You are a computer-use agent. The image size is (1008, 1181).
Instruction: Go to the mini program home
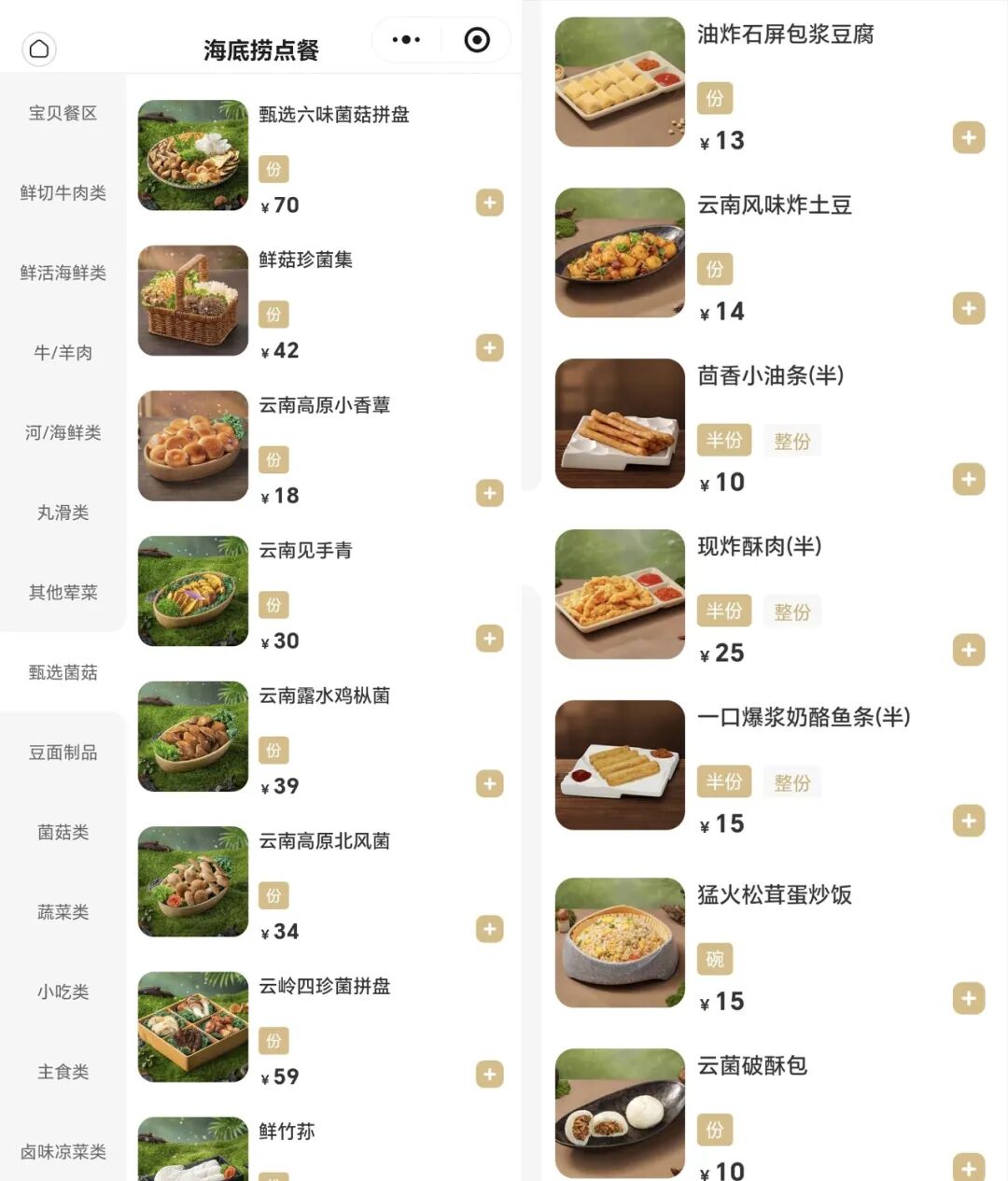[39, 49]
